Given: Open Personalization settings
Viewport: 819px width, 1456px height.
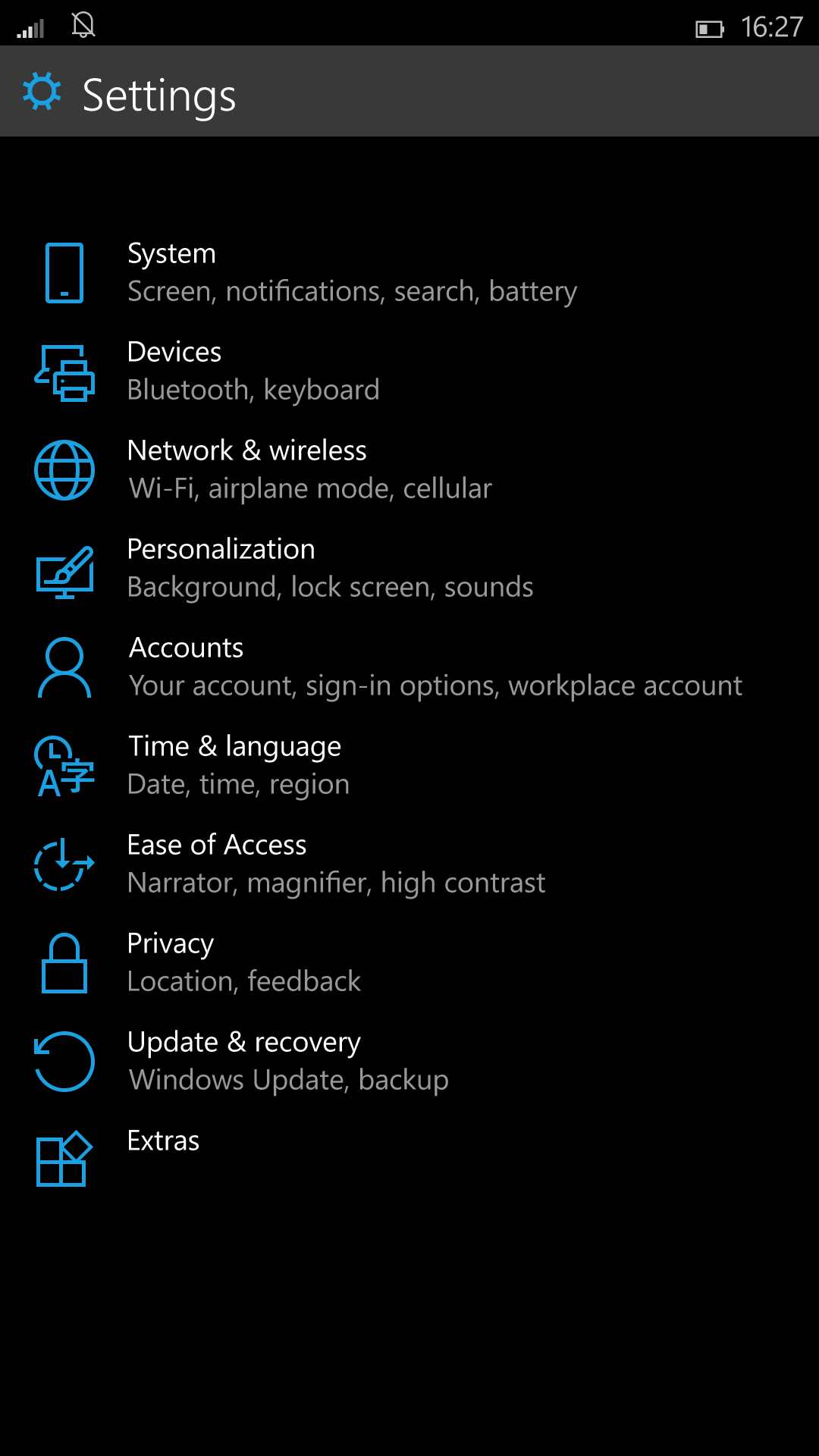Looking at the screenshot, I should (x=409, y=569).
